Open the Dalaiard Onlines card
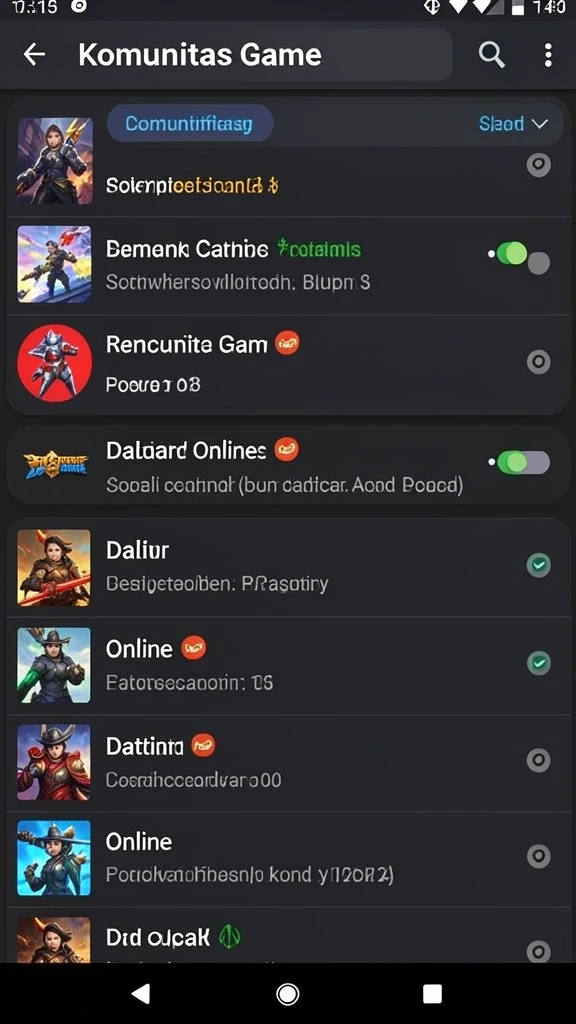 (x=287, y=464)
